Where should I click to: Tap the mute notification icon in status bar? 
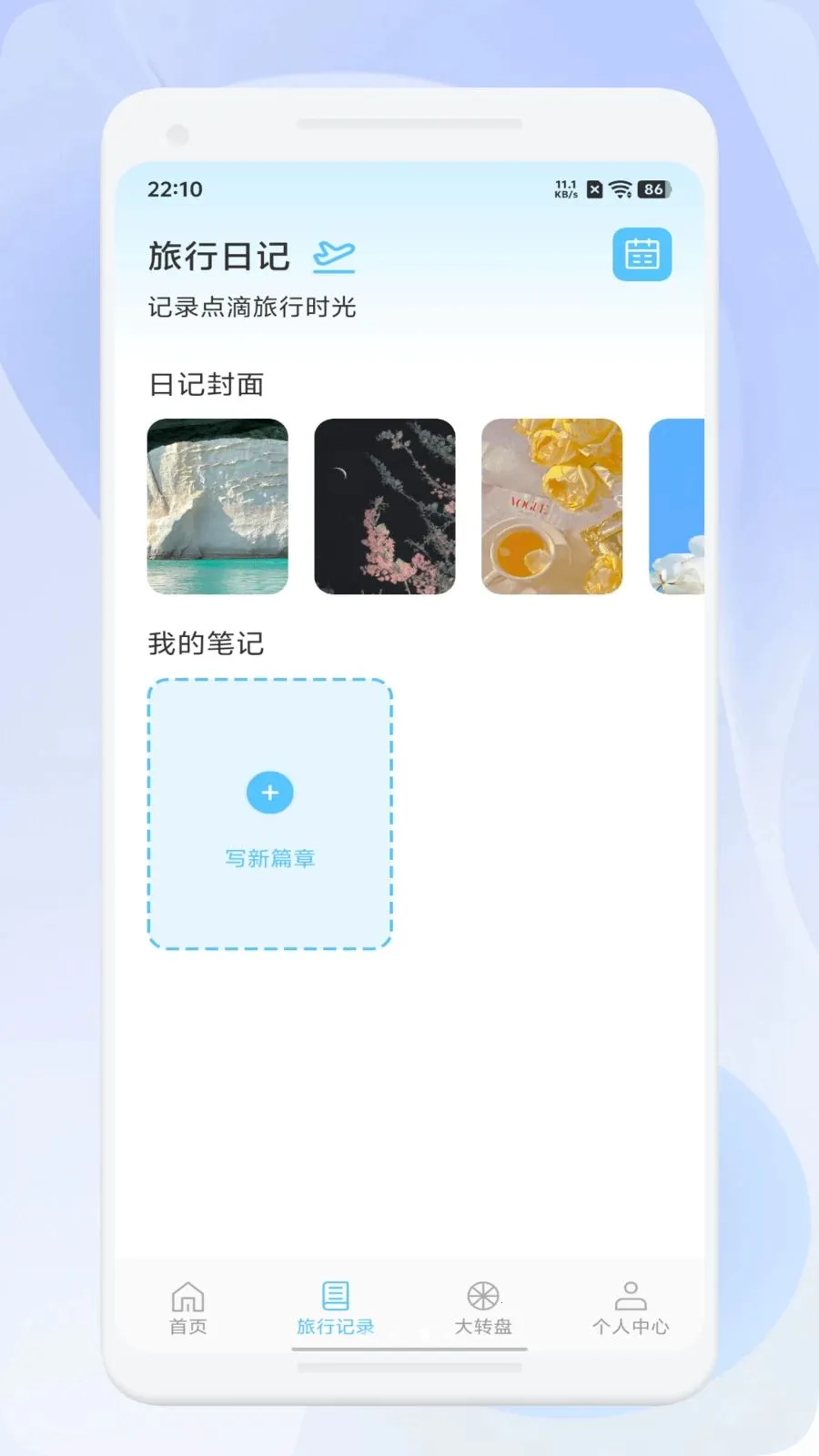coord(594,189)
